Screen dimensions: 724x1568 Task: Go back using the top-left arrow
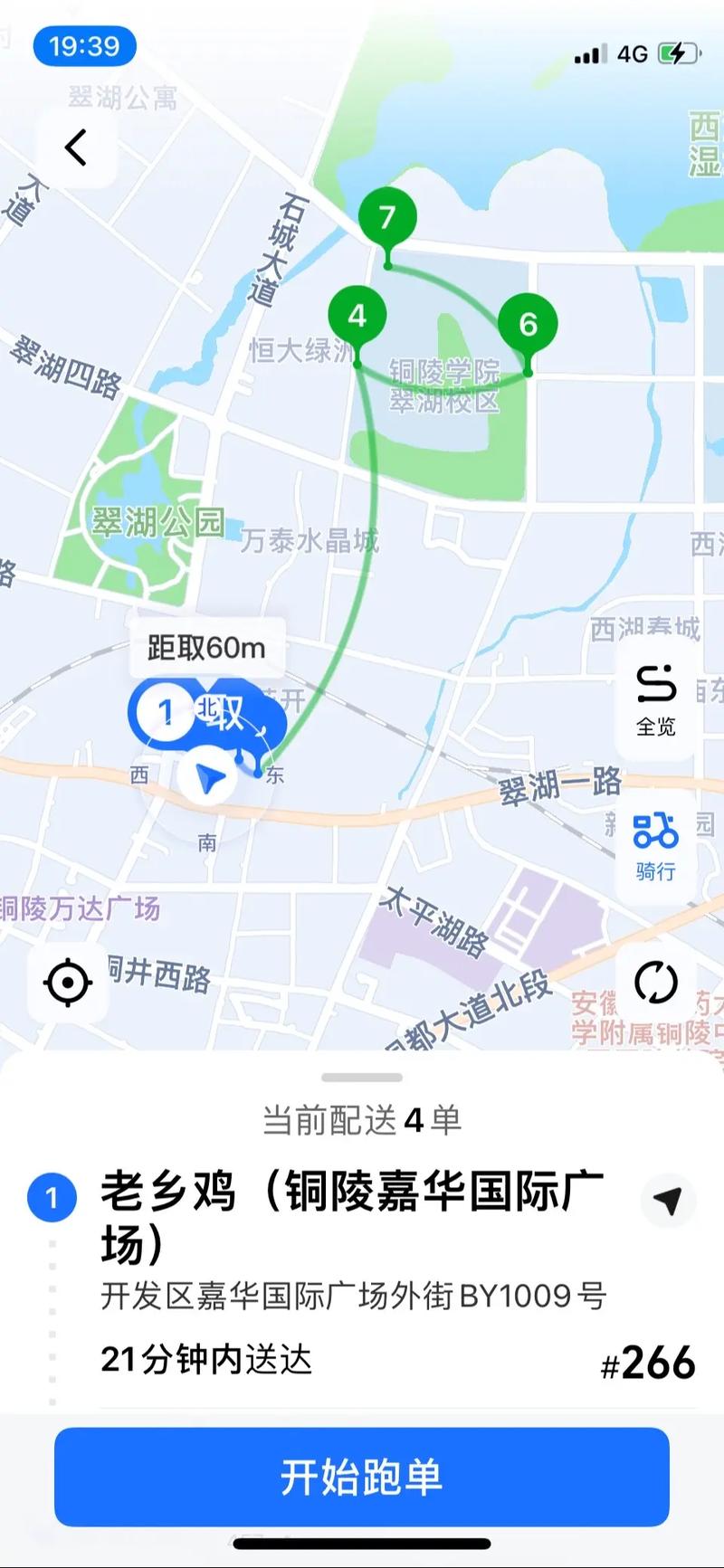(x=76, y=147)
